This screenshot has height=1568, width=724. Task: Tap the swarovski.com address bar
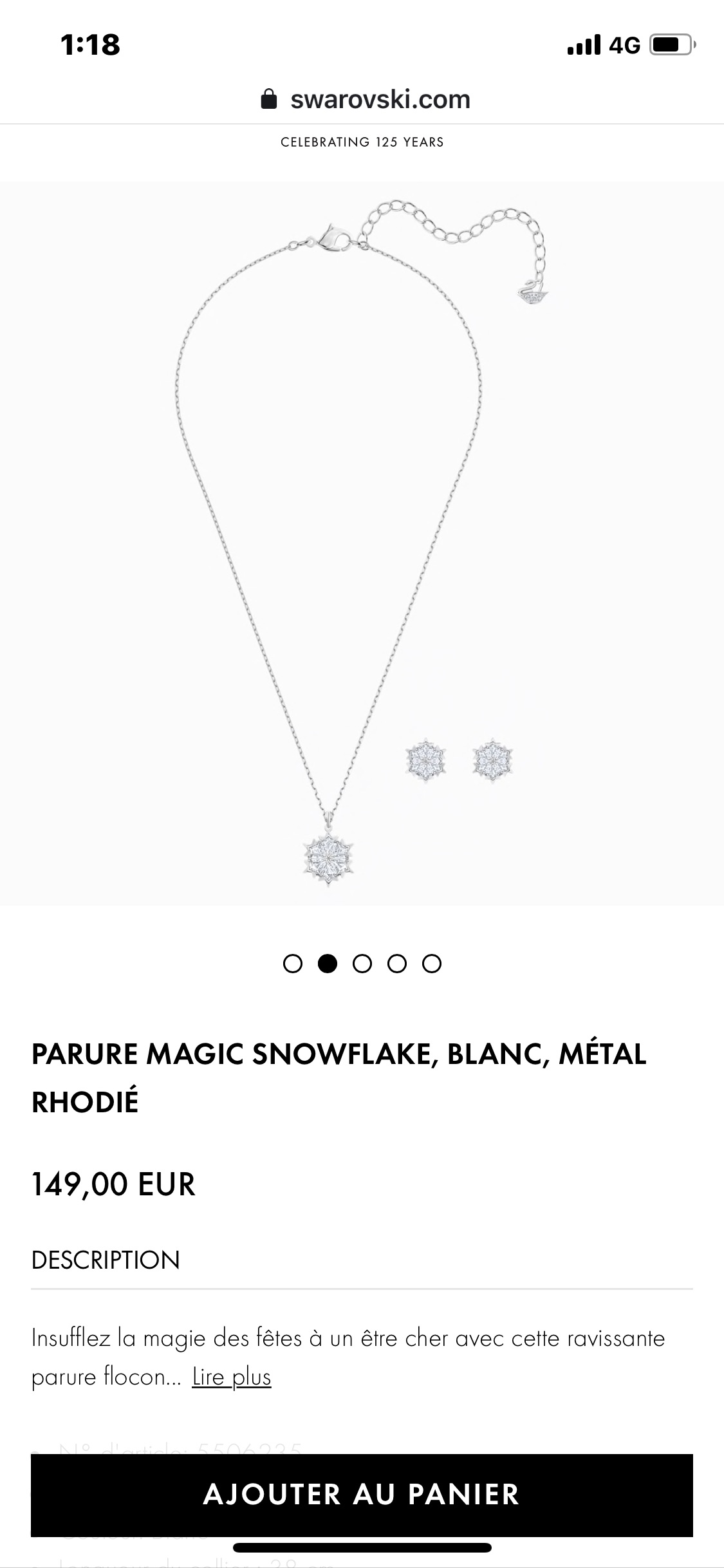click(364, 100)
